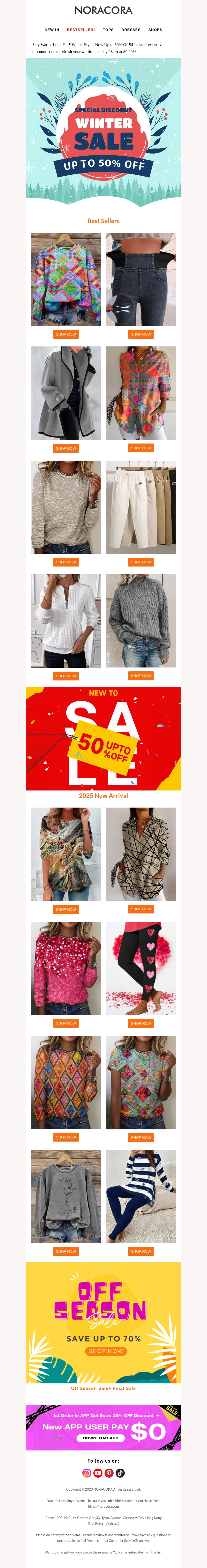Shop Now for the pink sequin top
This screenshot has width=207, height=1568.
[66, 1023]
